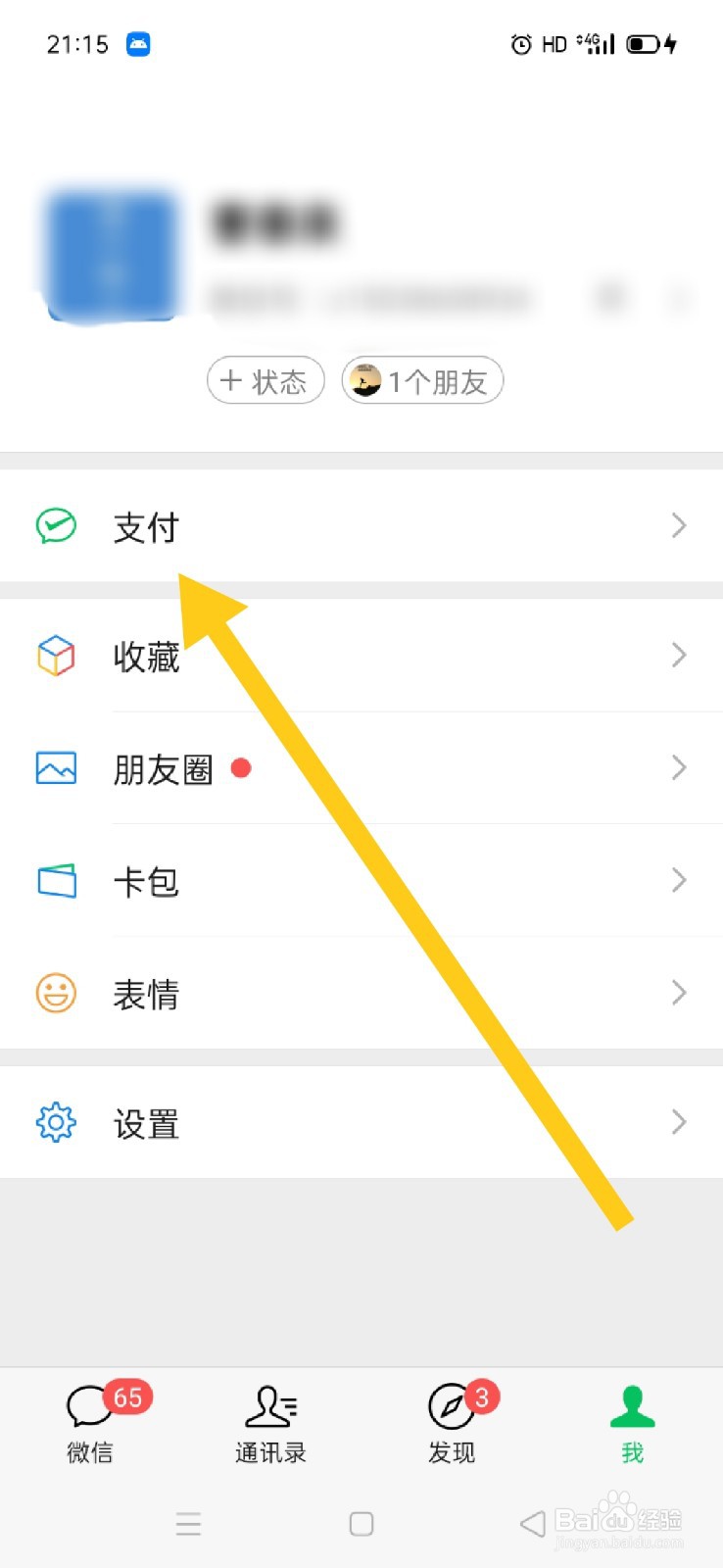Screen dimensions: 723x1568
Task: Tap the '+ 状态' status button
Action: pos(265,381)
